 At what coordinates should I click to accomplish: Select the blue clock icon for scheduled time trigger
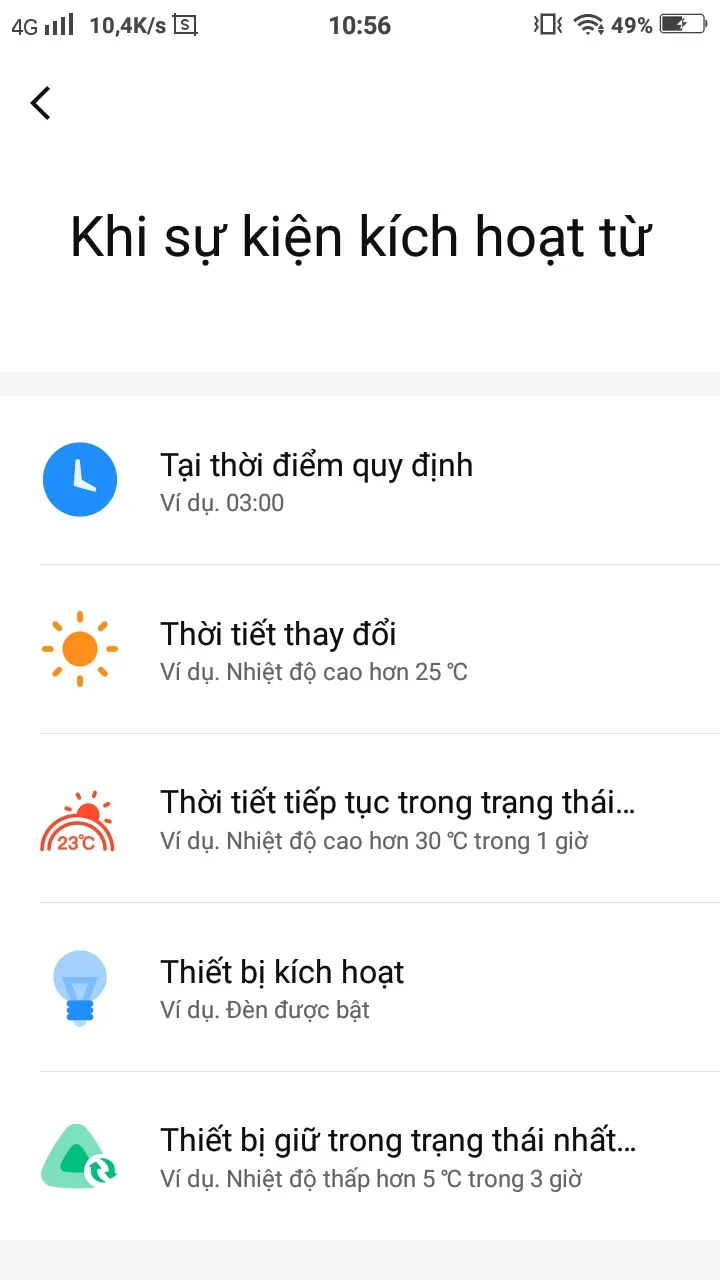[80, 480]
